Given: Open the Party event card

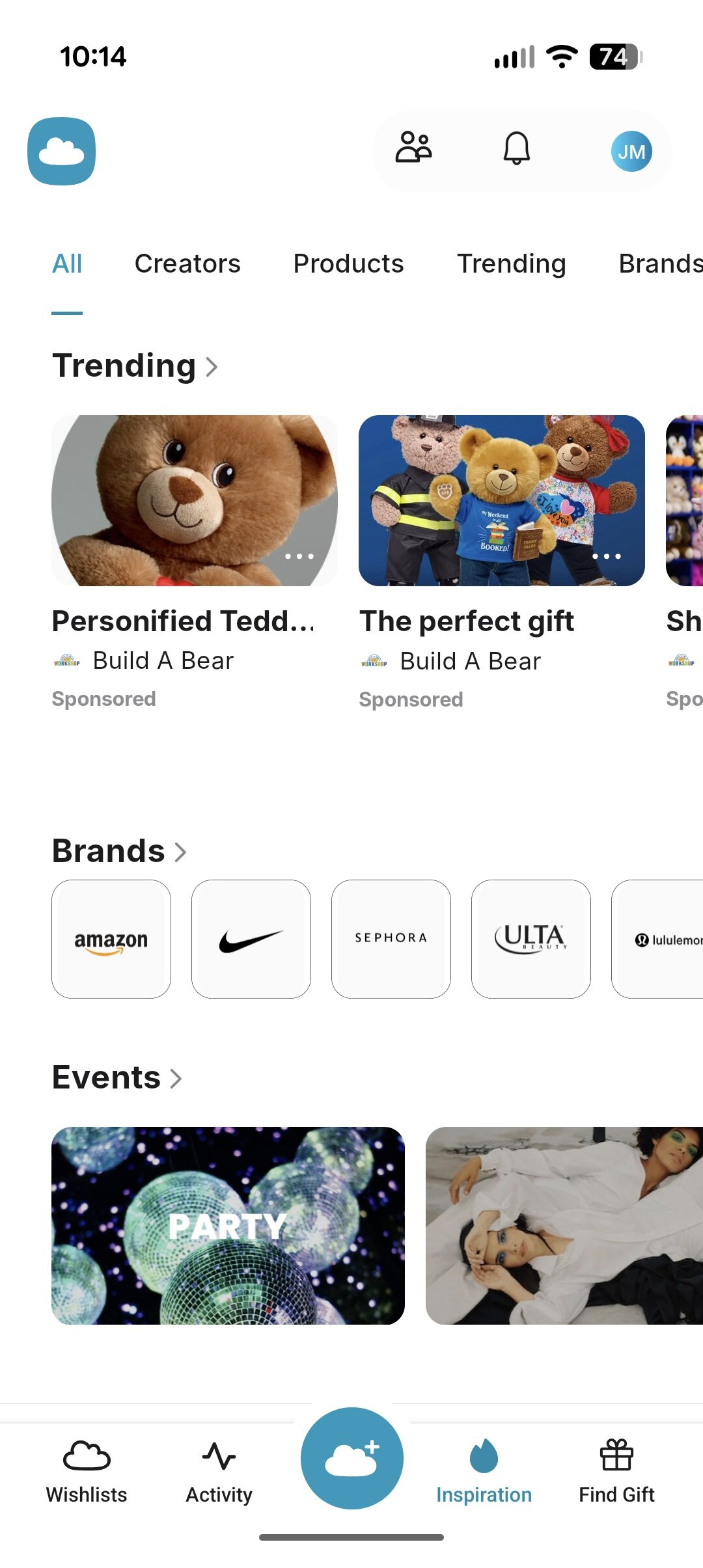Looking at the screenshot, I should tap(228, 1226).
